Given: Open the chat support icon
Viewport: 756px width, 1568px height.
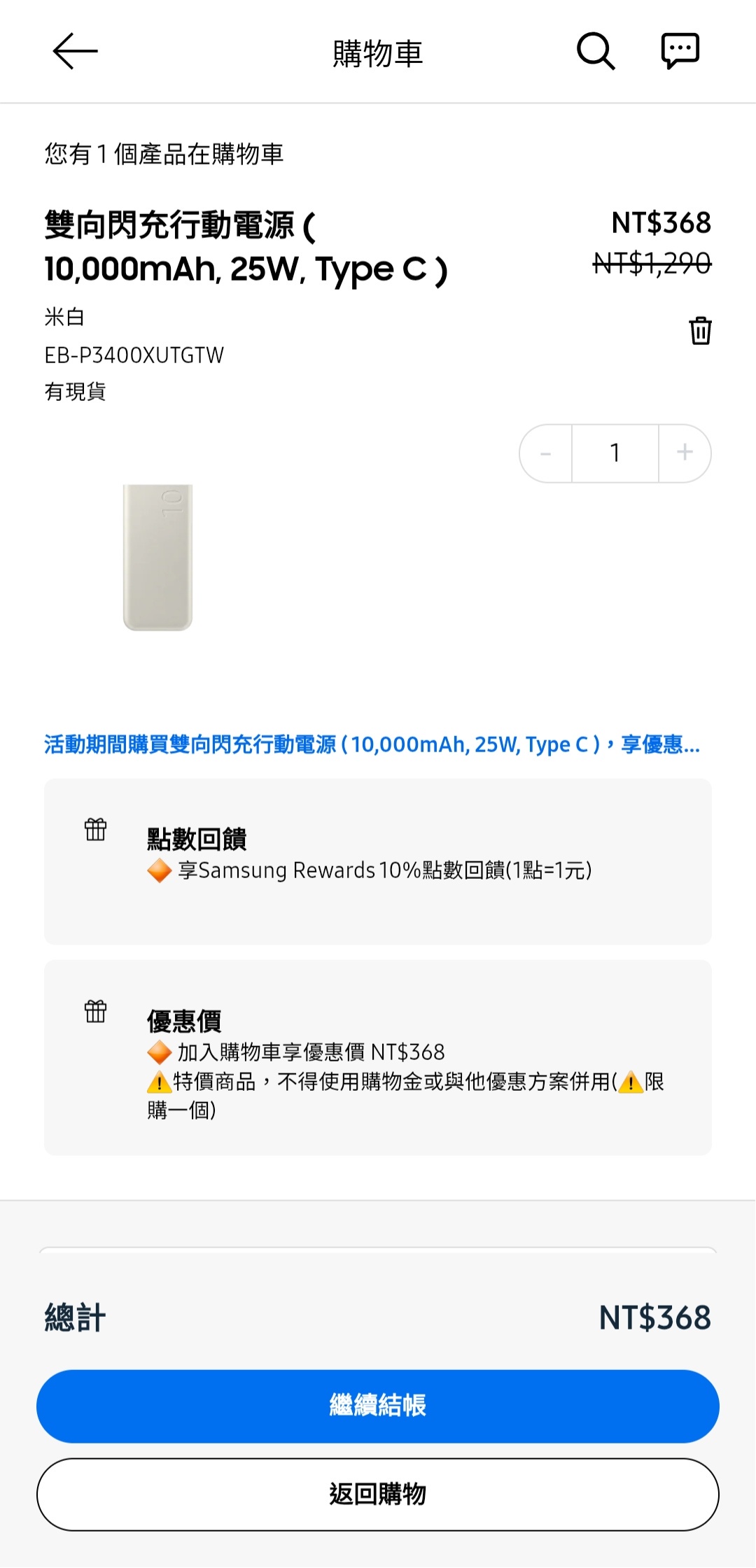Looking at the screenshot, I should 680,51.
